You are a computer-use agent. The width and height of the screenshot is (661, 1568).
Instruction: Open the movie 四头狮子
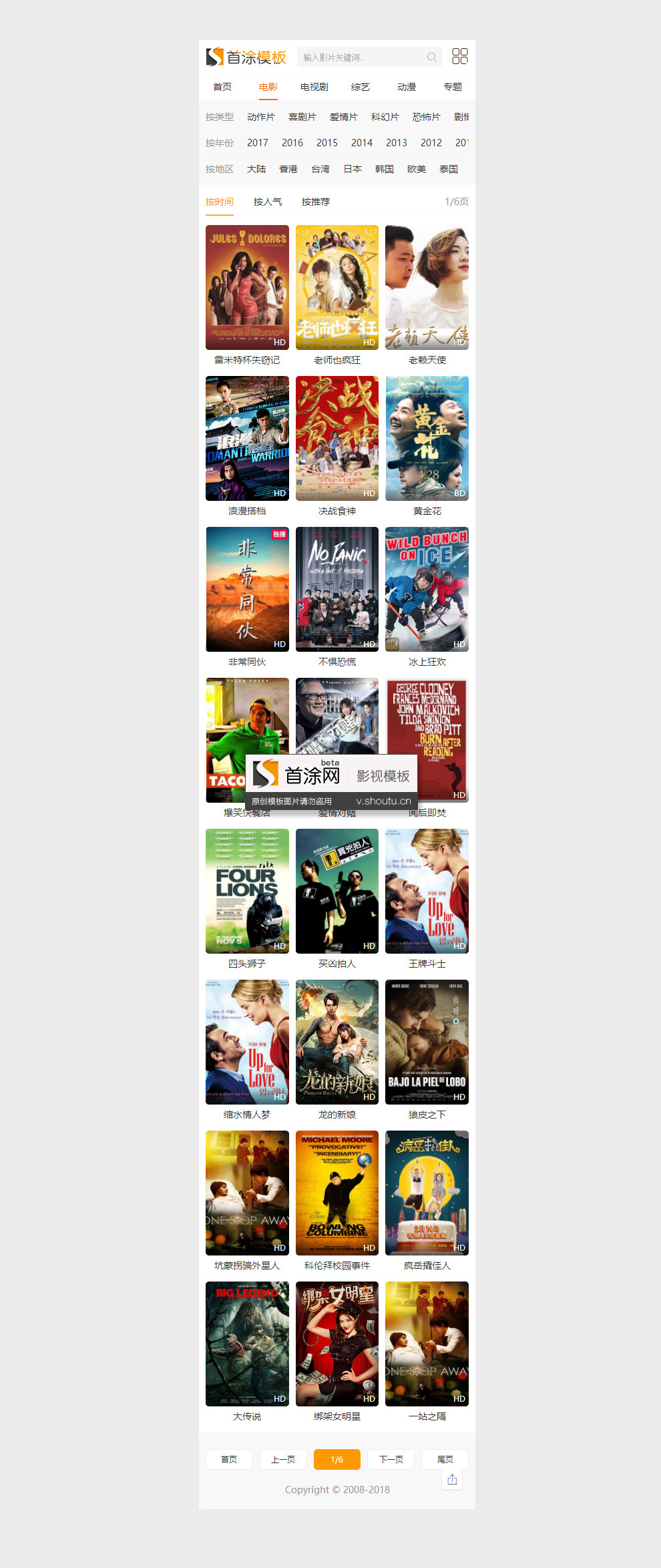(x=247, y=891)
